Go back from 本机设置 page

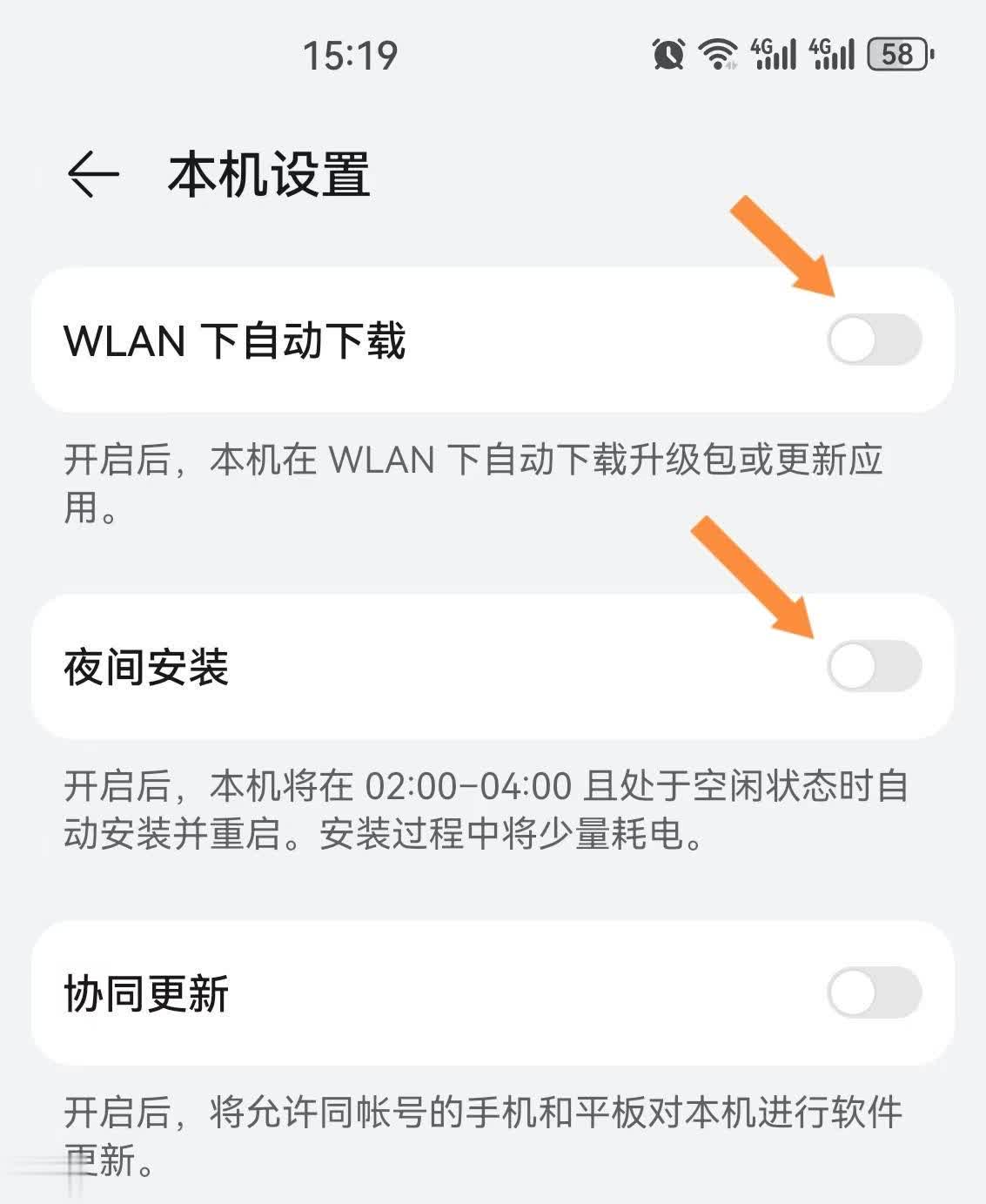(x=93, y=174)
